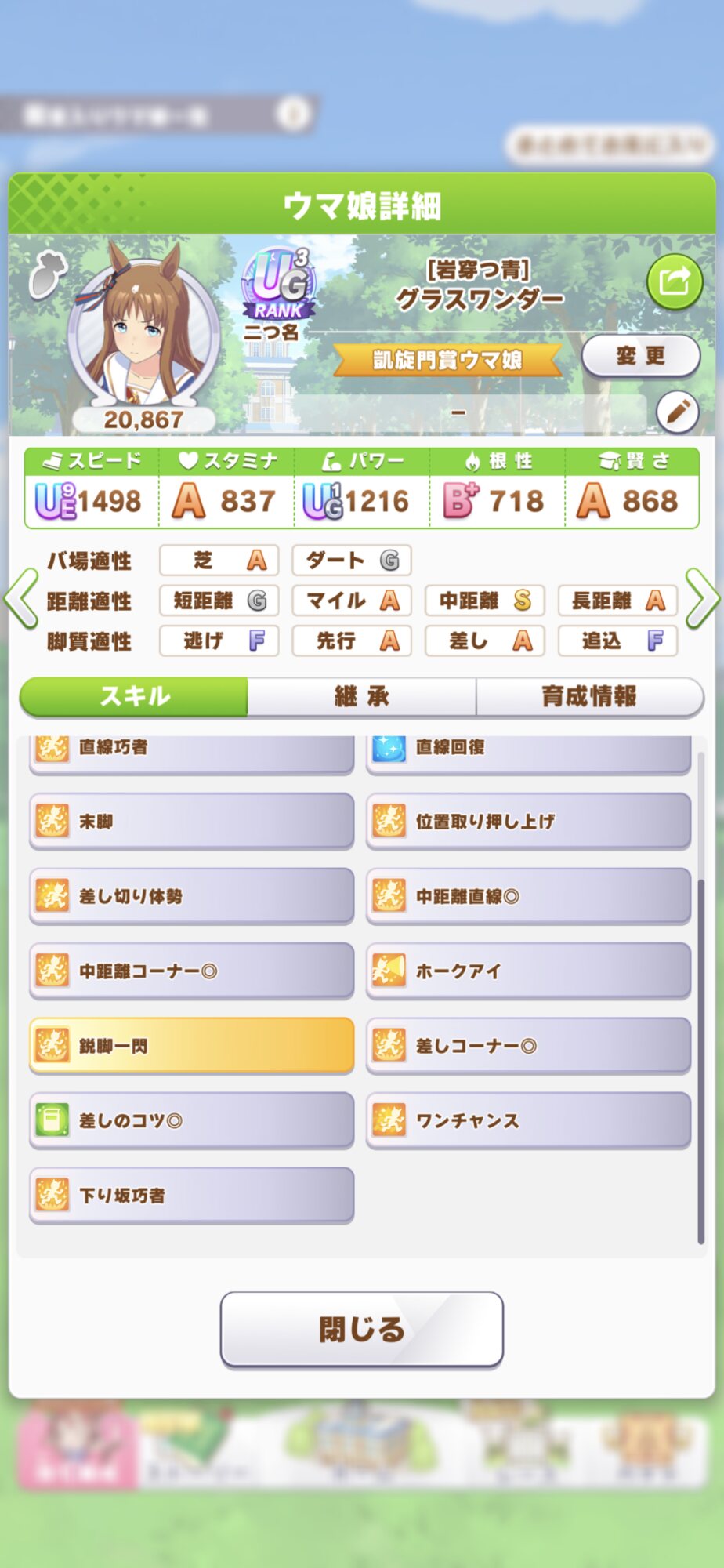Image resolution: width=724 pixels, height=1568 pixels.
Task: Edit the memo with the pencil icon
Action: pyautogui.click(x=677, y=411)
